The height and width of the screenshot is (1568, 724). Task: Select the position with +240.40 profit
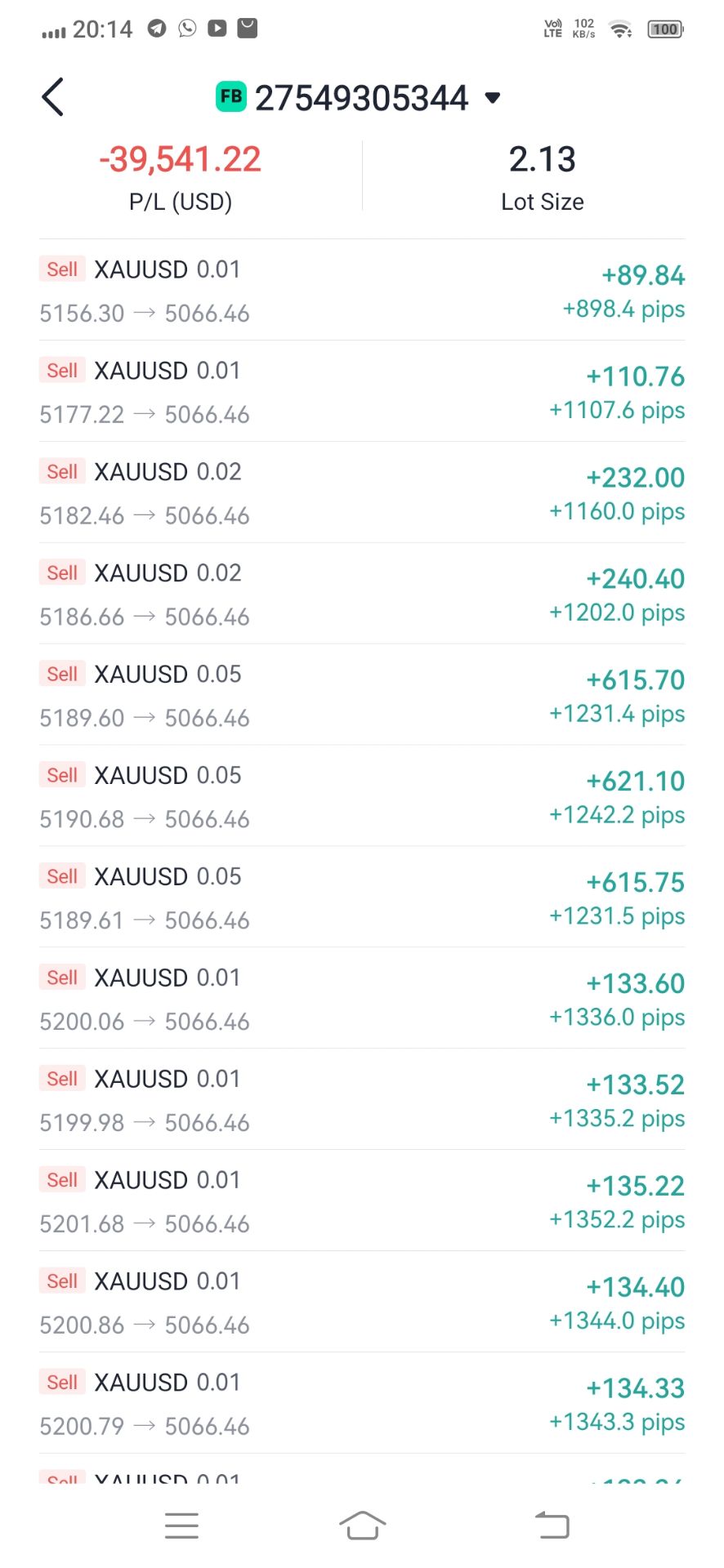[x=361, y=595]
